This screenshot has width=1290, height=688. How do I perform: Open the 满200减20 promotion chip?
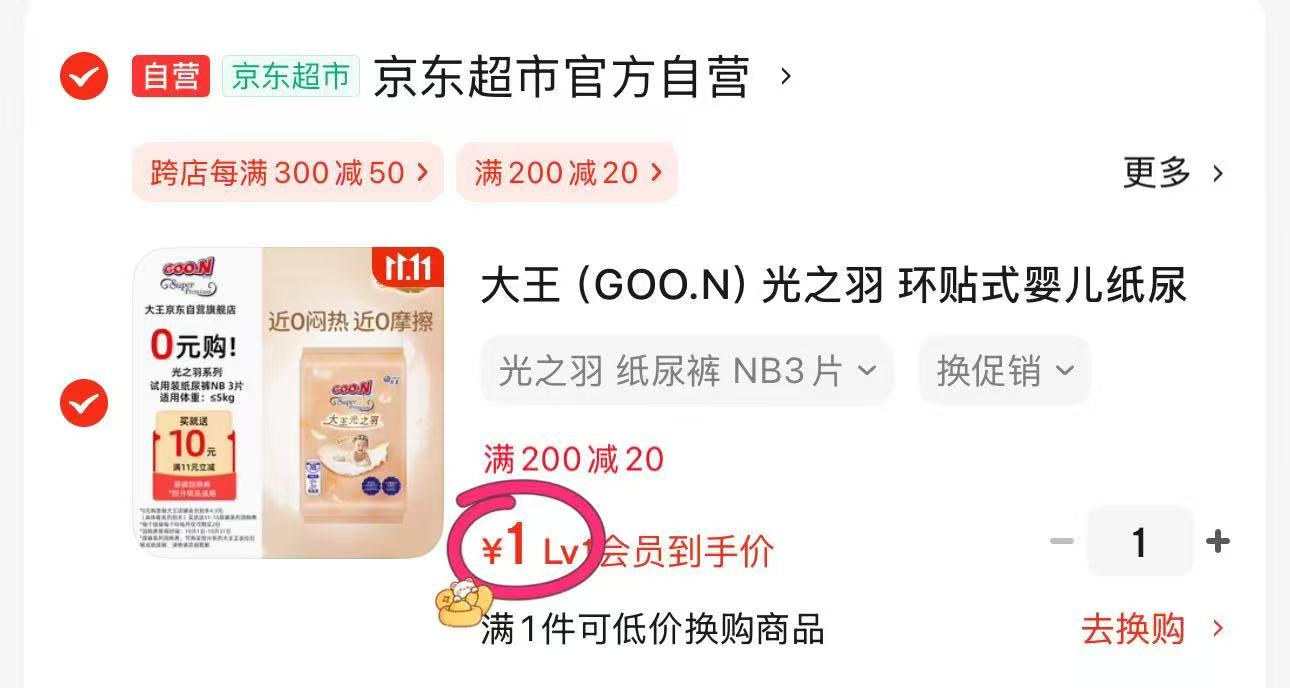(x=567, y=172)
